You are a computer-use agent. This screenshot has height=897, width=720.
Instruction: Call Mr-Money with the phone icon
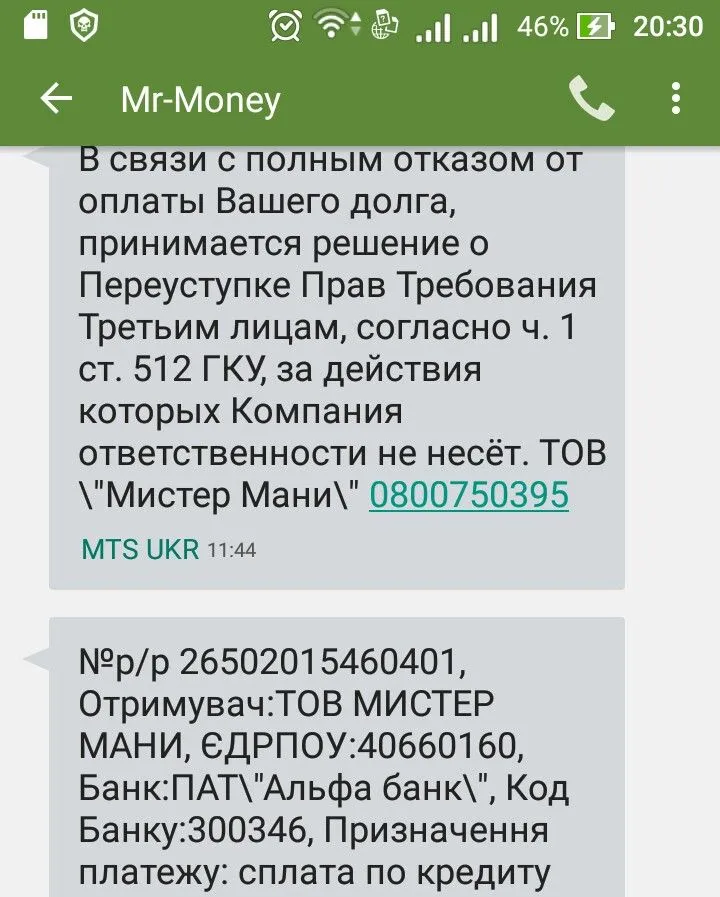591,99
